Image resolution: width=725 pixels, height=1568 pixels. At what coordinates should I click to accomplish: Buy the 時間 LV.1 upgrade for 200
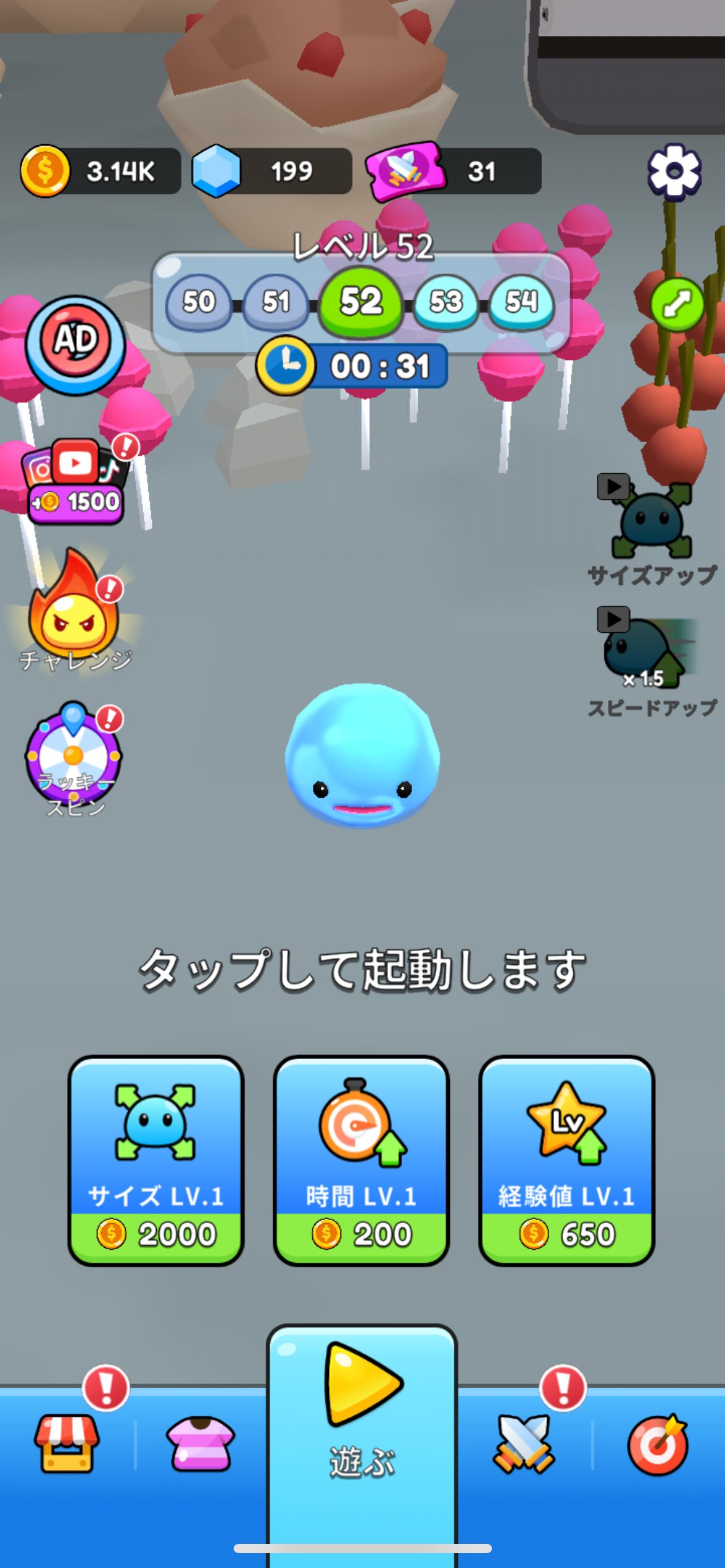point(362,1161)
